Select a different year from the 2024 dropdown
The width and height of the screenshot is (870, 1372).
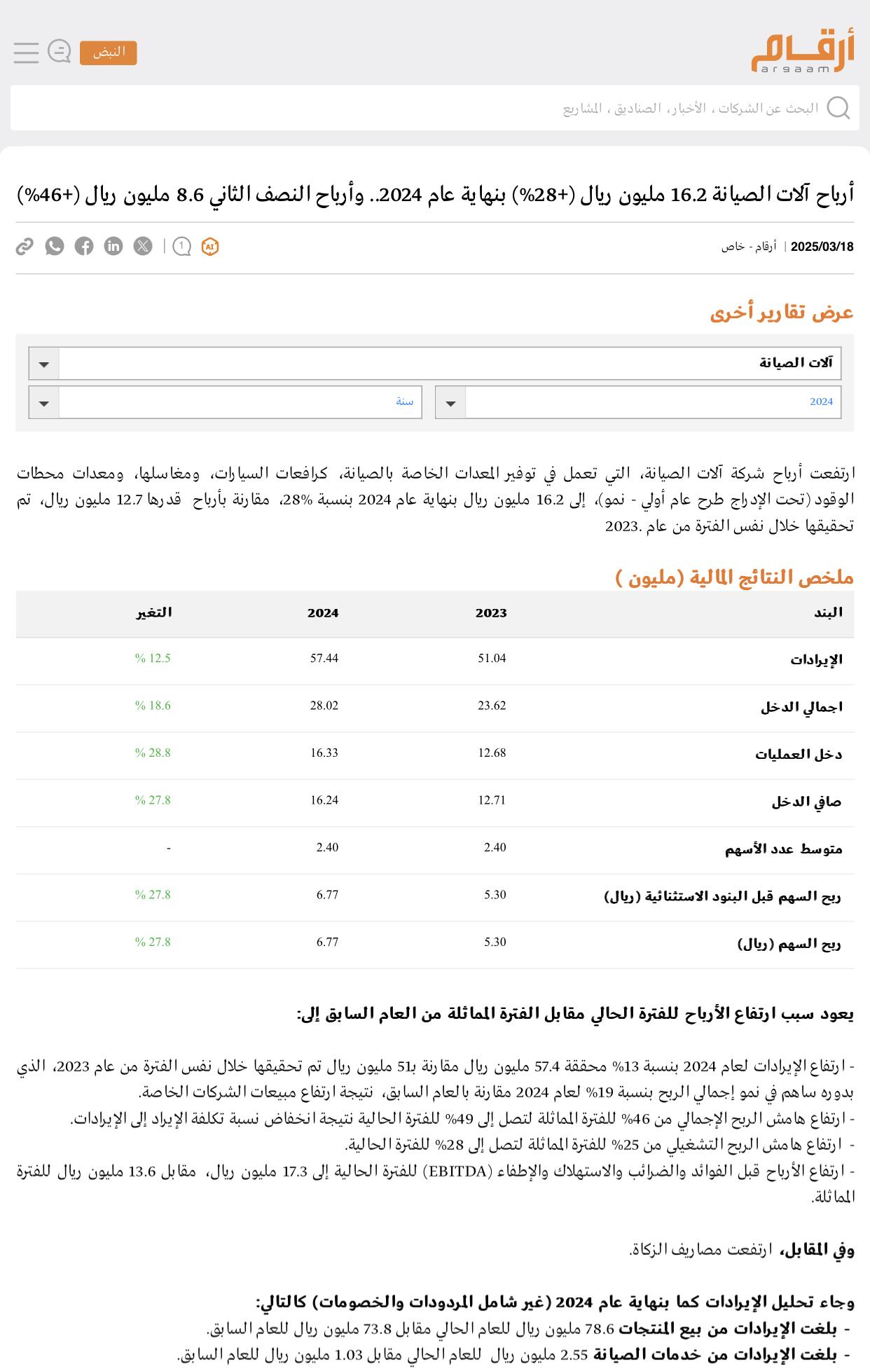click(x=638, y=402)
